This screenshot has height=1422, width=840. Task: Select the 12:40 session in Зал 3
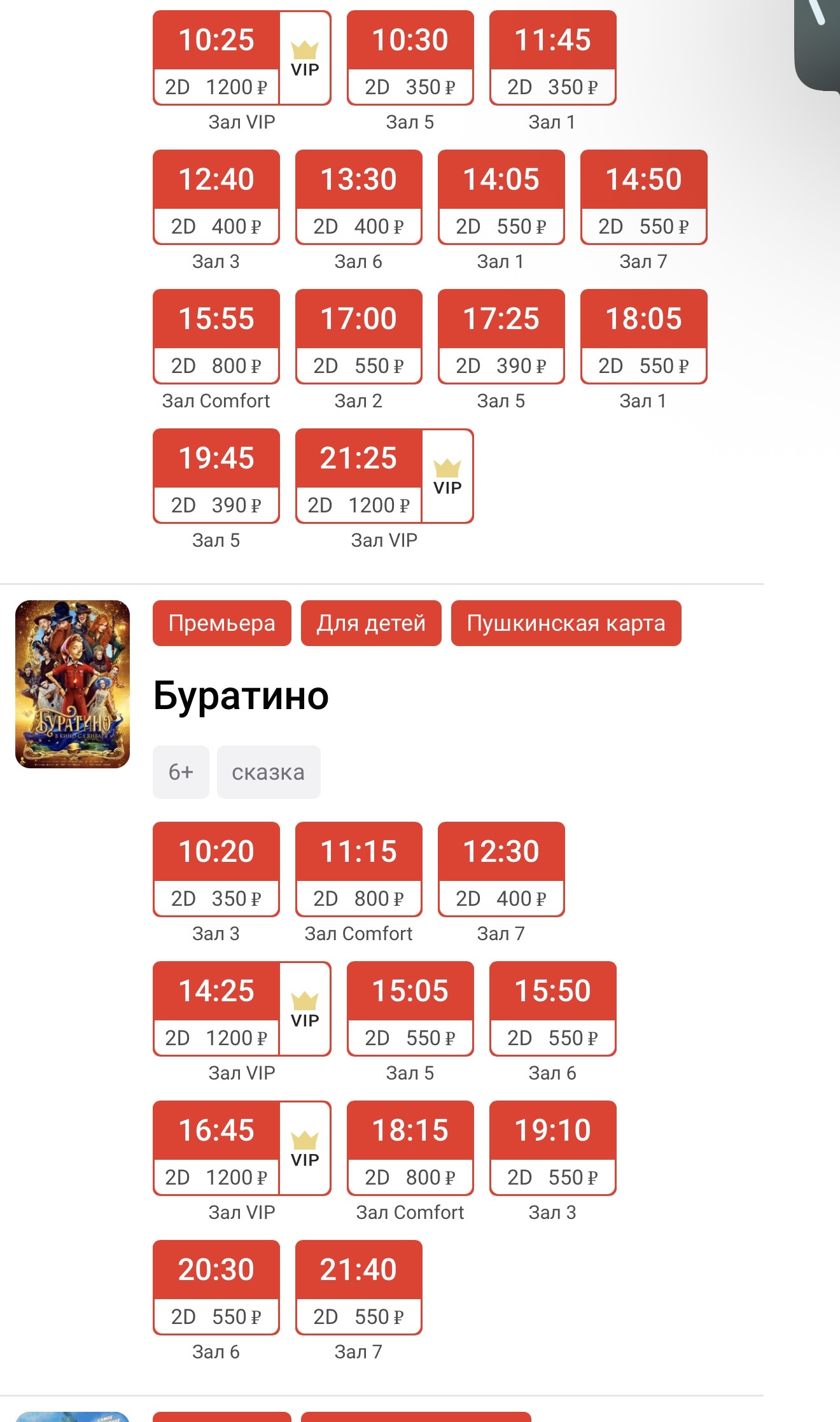[x=216, y=197]
